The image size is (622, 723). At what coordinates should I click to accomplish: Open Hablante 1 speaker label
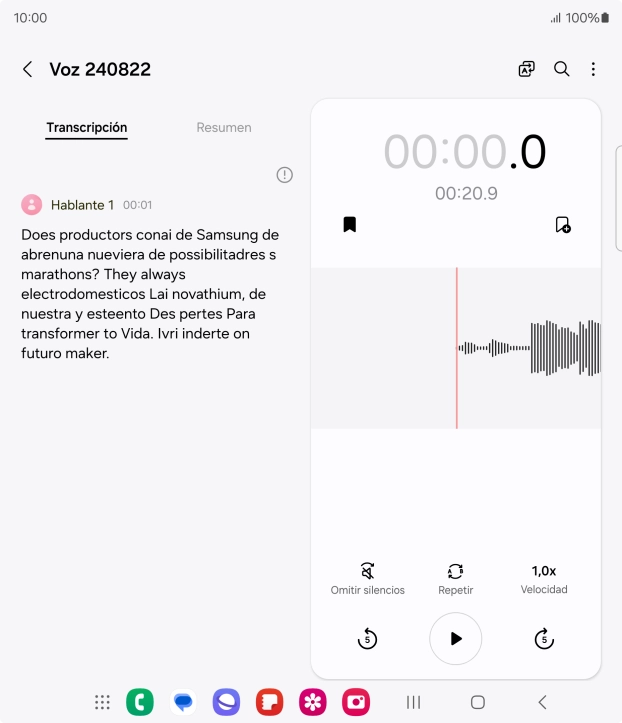click(82, 205)
